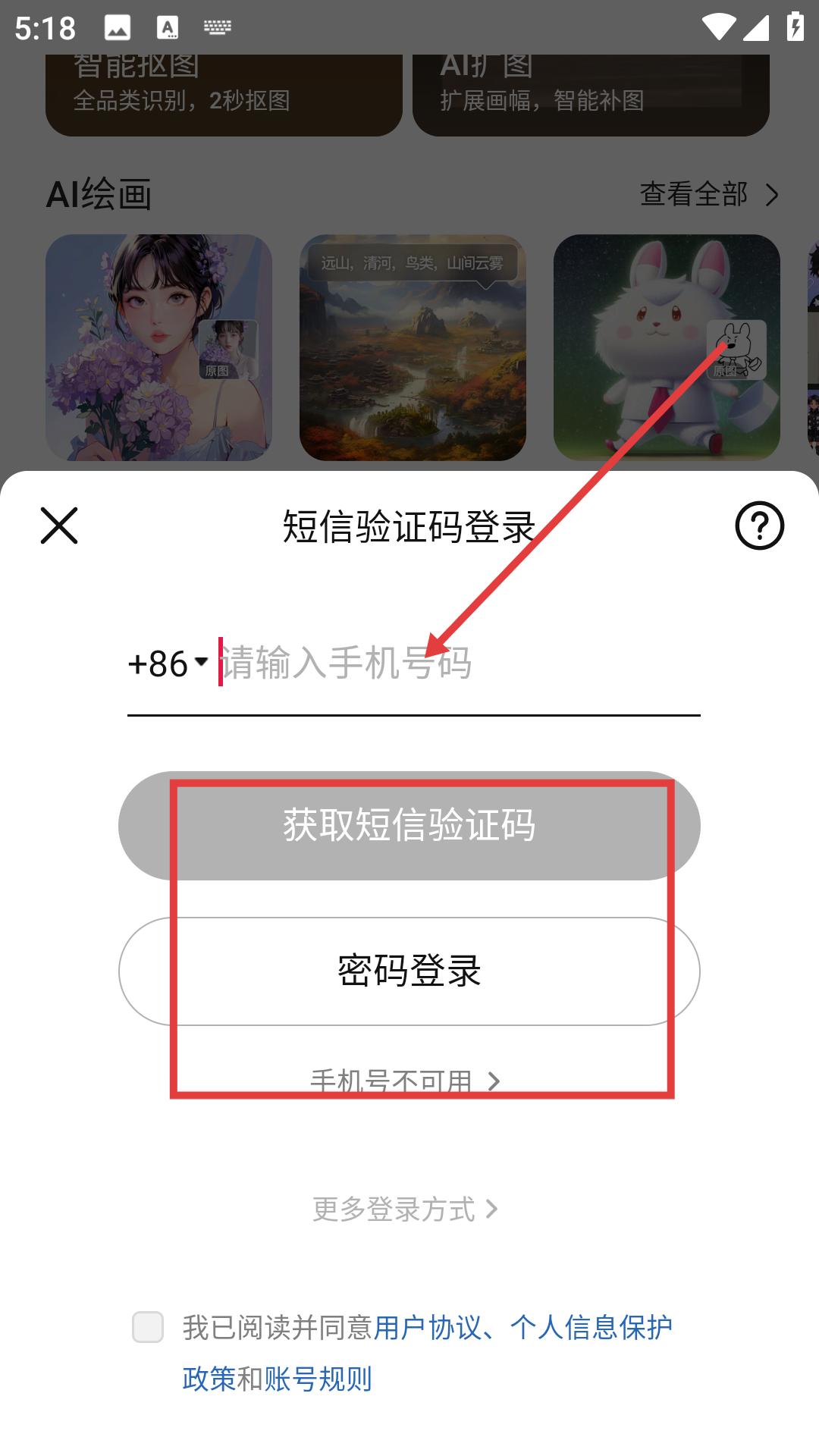Tap 获取短信验证码 button
This screenshot has width=819, height=1456.
[409, 826]
